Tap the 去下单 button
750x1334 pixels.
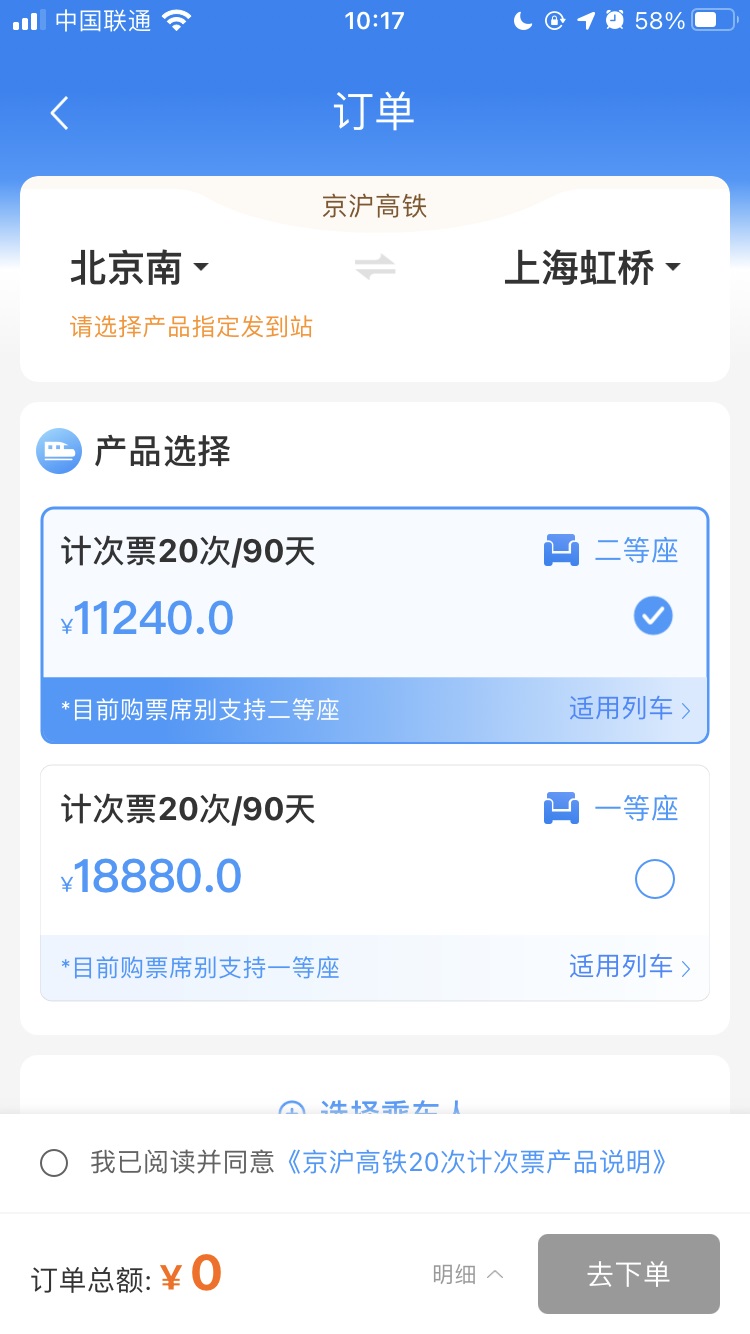coord(628,1274)
